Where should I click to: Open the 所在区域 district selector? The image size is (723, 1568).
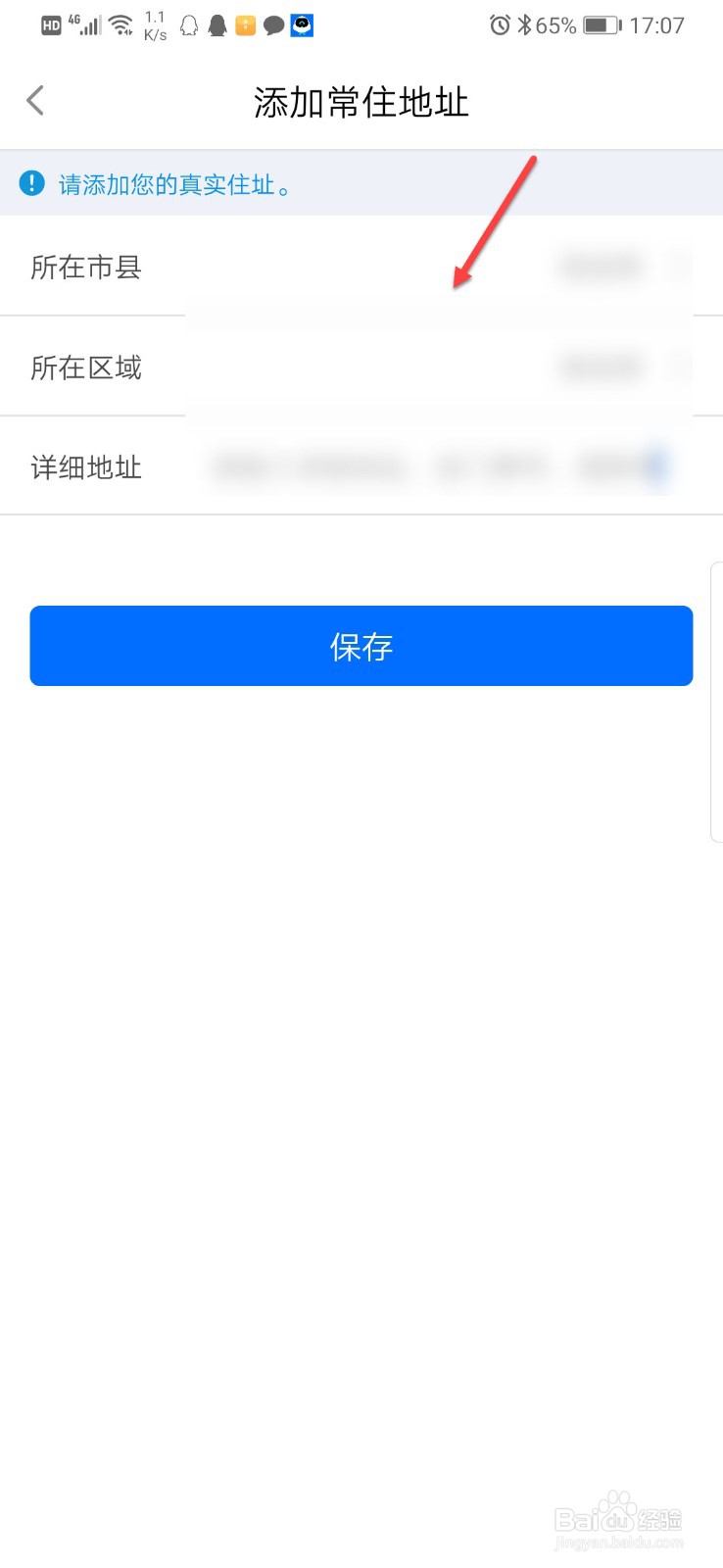361,367
